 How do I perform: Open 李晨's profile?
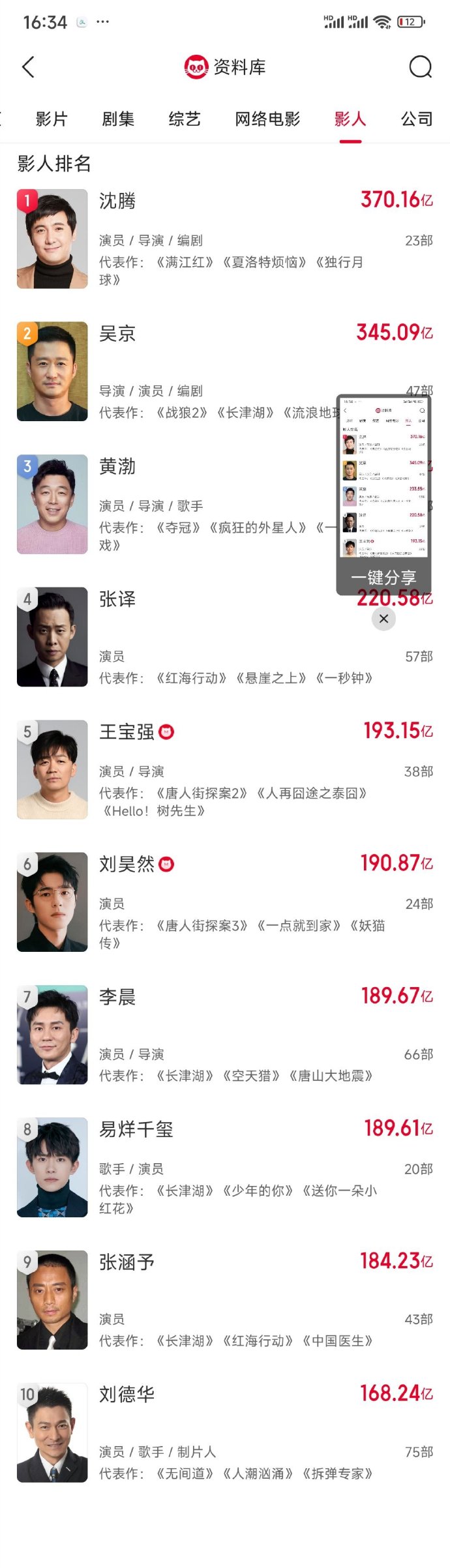pos(117,997)
